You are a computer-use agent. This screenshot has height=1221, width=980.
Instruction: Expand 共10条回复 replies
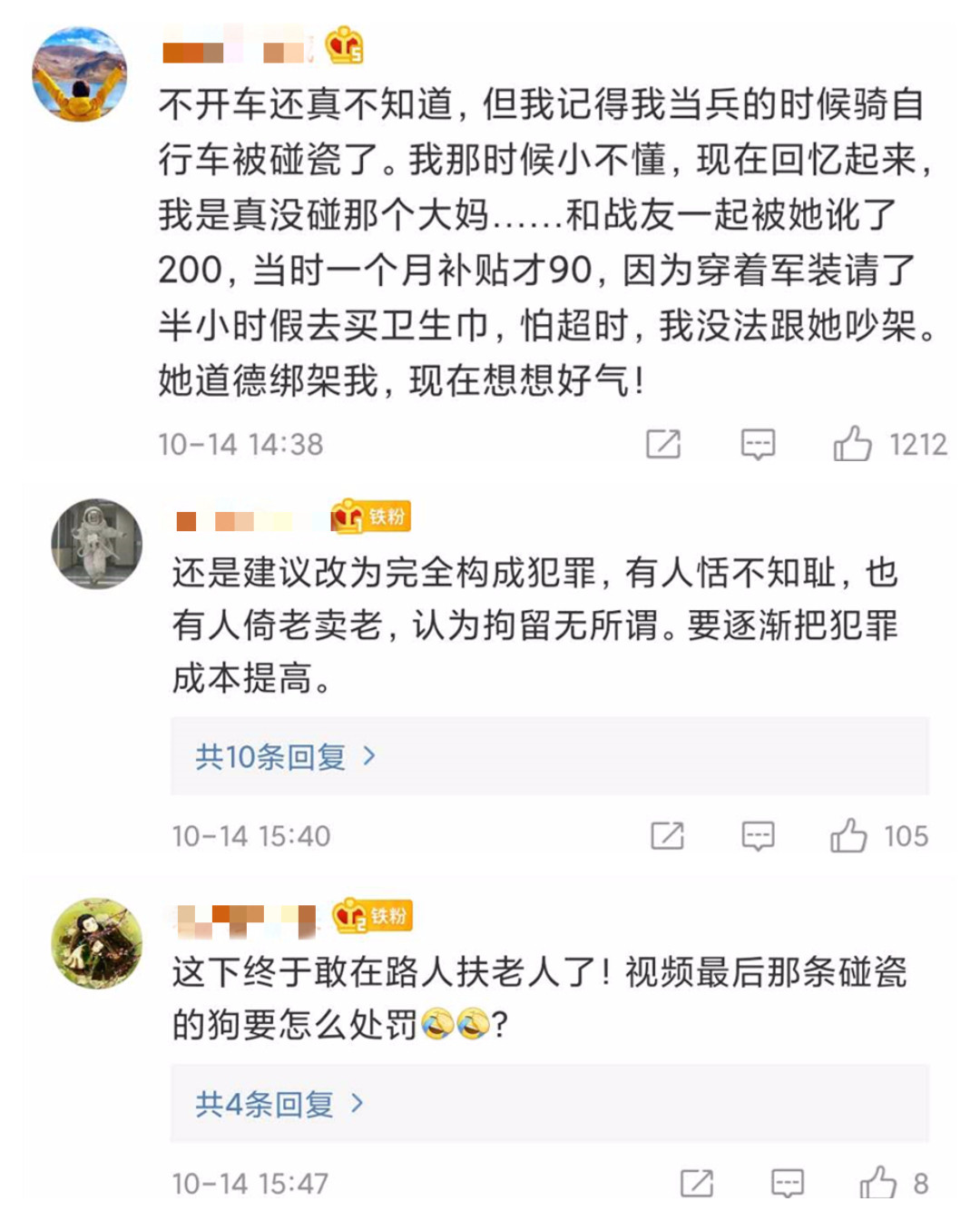(x=285, y=756)
